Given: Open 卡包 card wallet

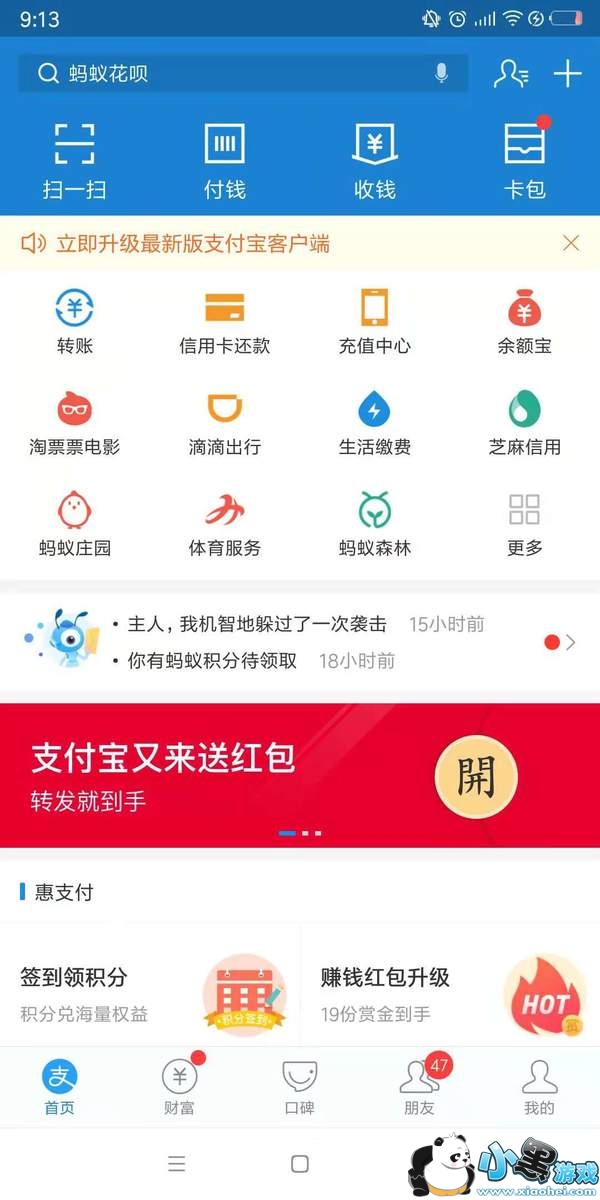Looking at the screenshot, I should pos(525,160).
